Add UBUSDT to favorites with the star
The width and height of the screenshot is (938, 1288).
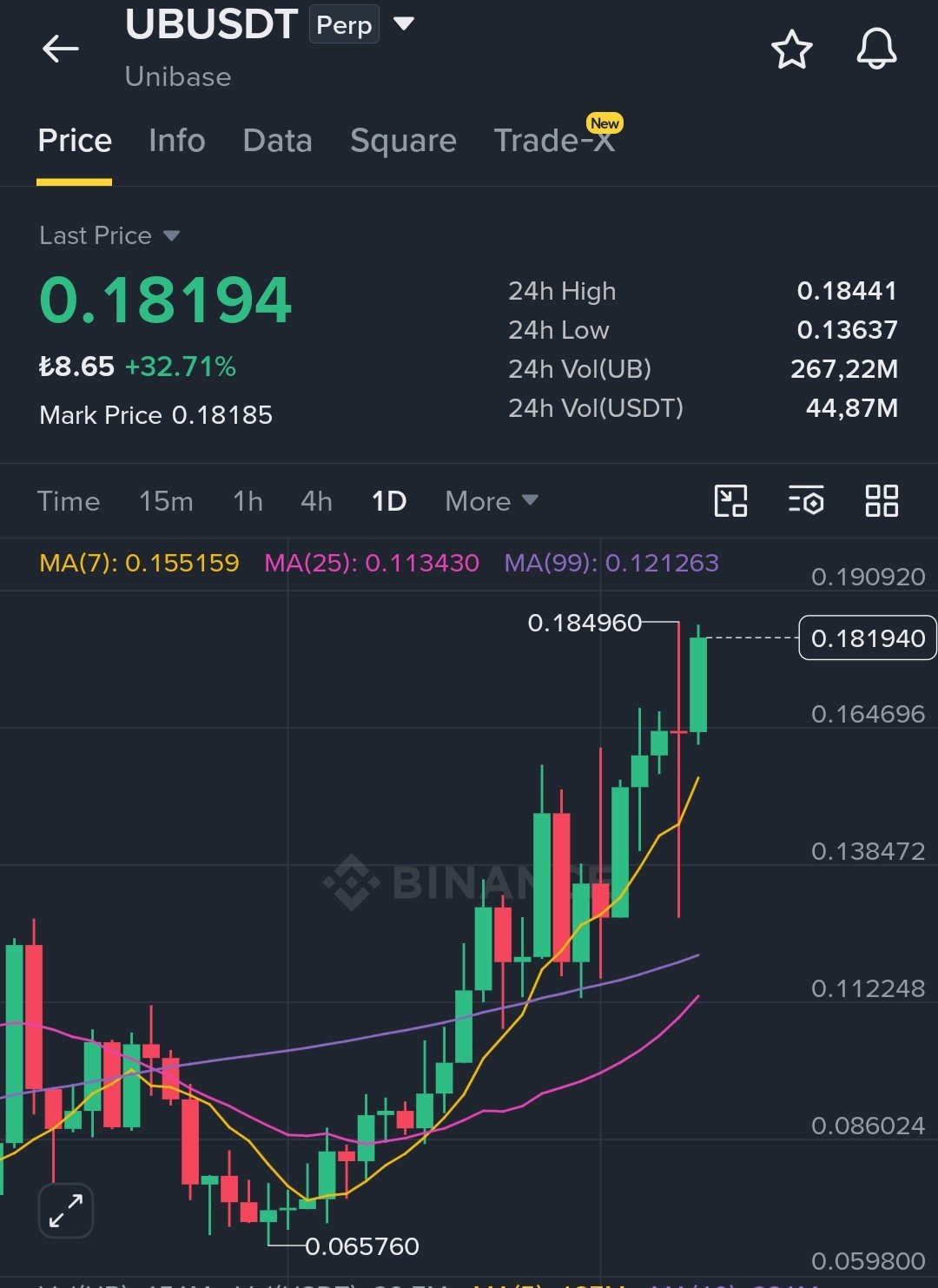click(x=791, y=50)
